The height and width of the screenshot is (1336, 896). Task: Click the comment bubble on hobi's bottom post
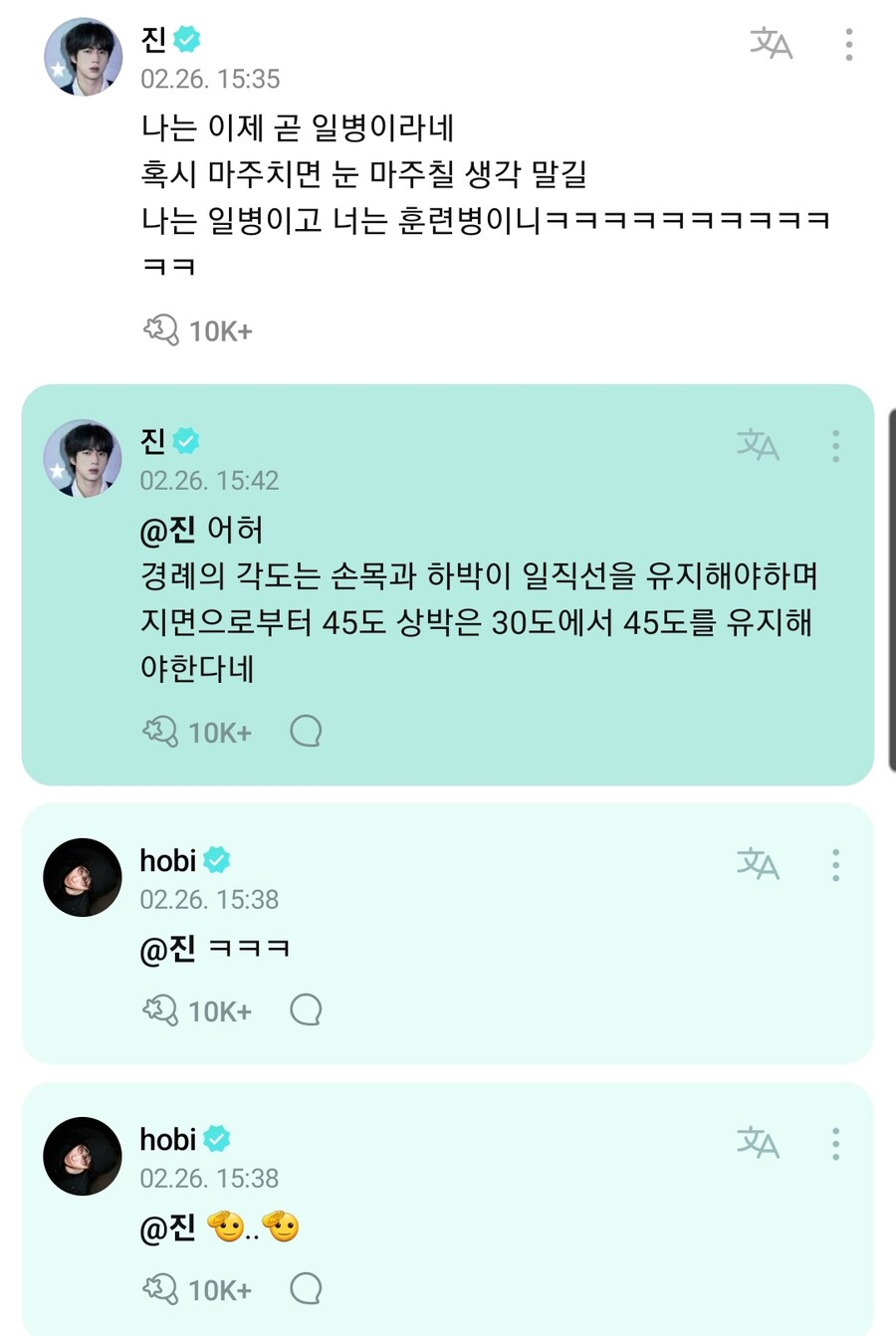pos(306,1290)
